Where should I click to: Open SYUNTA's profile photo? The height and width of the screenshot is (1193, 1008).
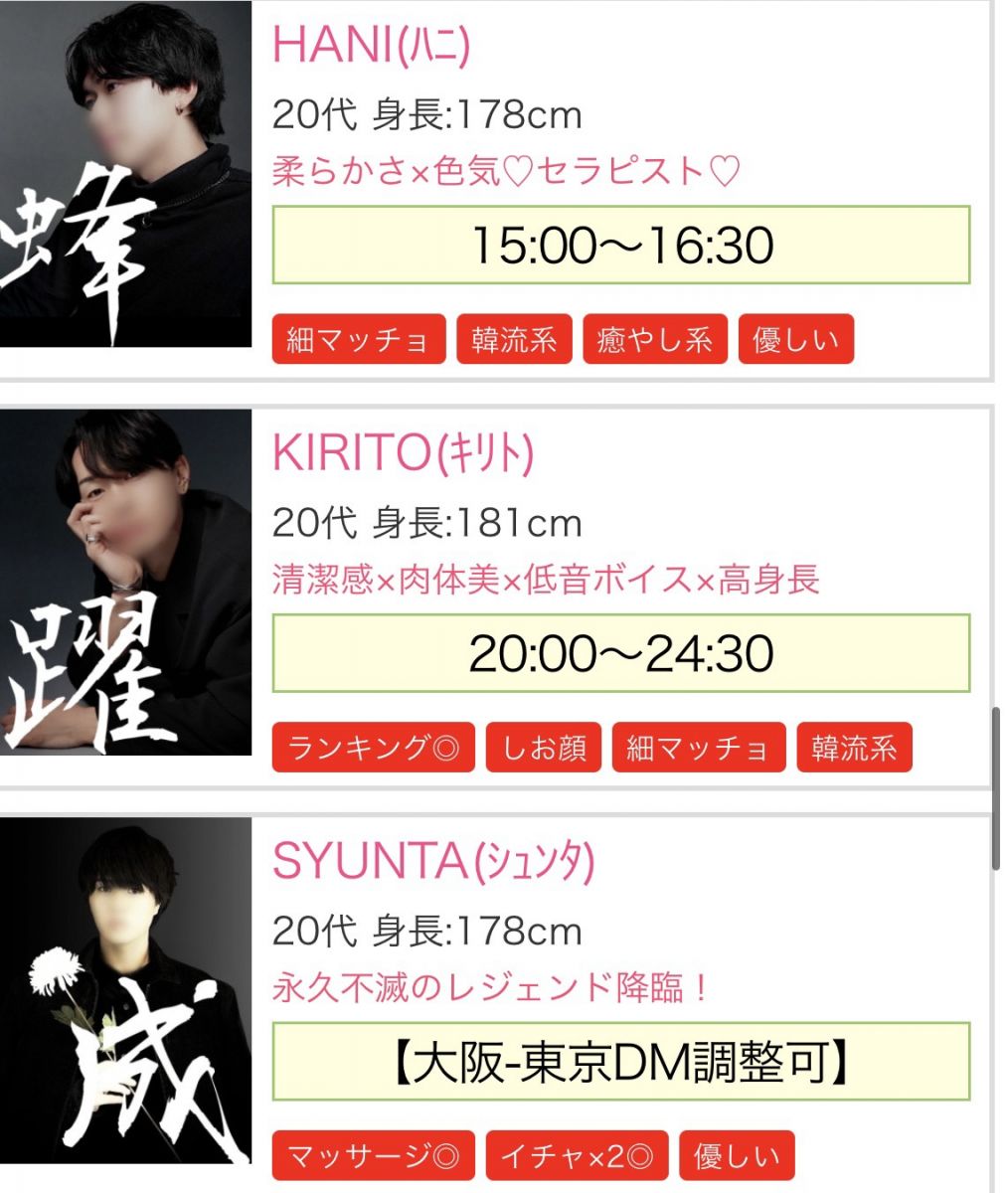click(125, 989)
